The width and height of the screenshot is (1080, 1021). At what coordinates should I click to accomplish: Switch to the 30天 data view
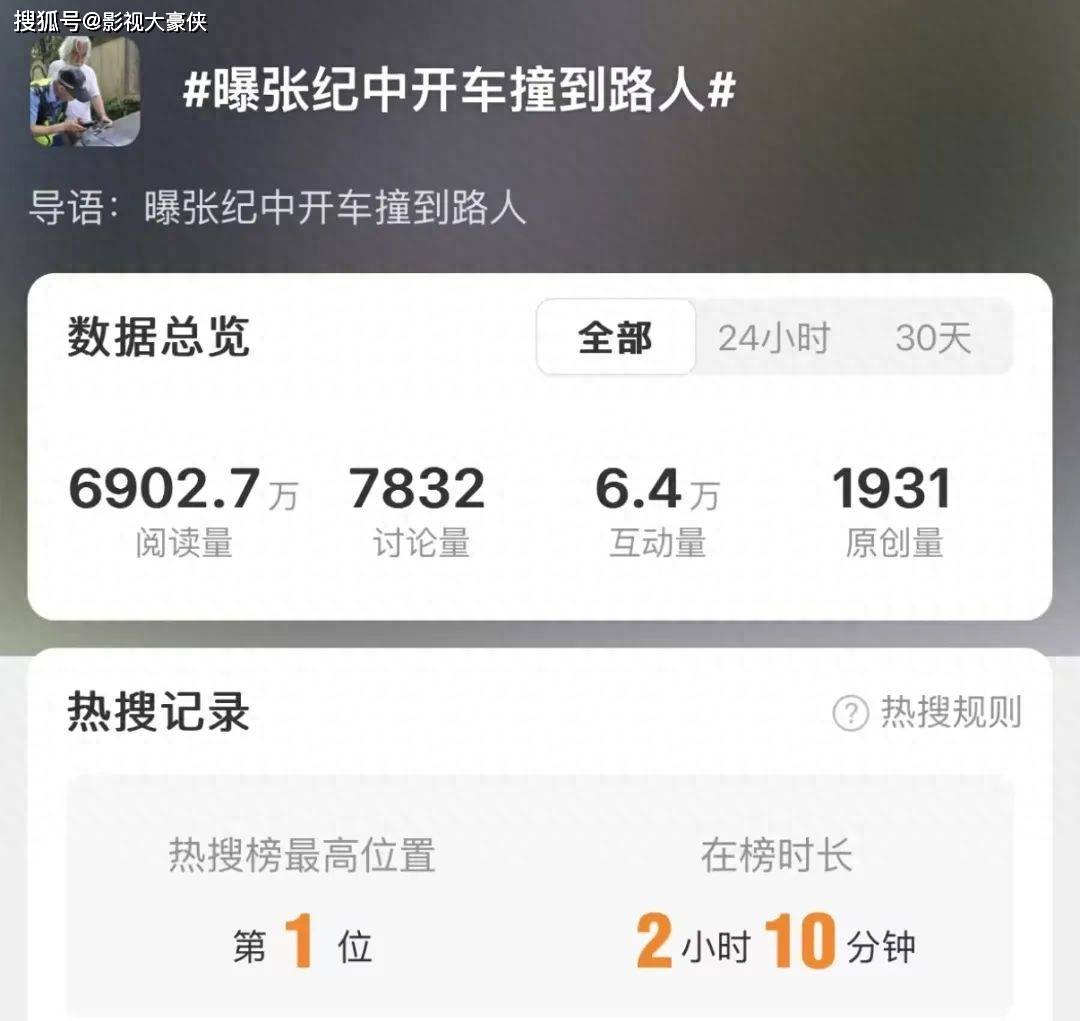click(932, 338)
